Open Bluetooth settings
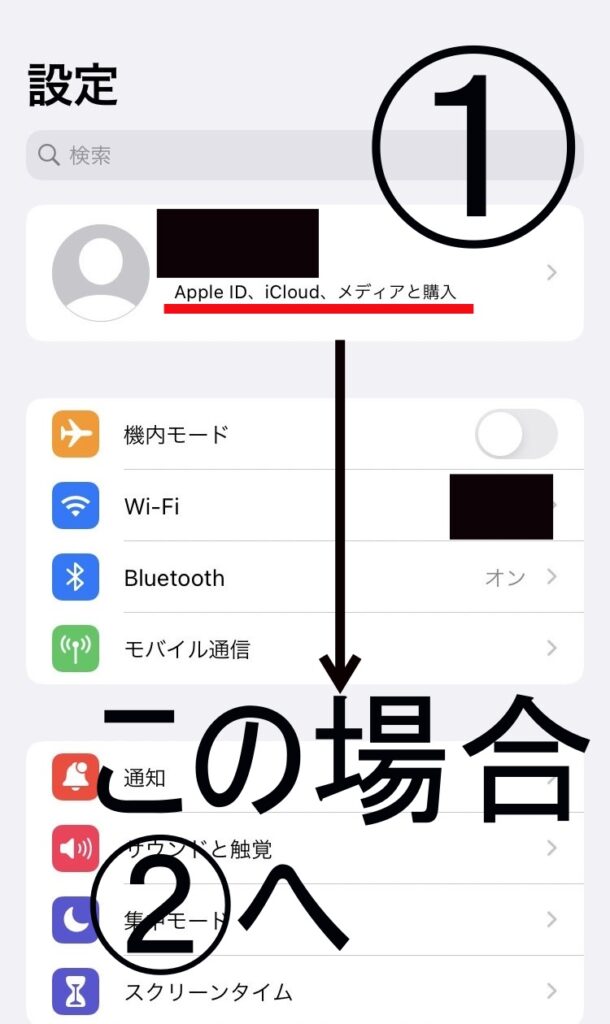 point(304,577)
